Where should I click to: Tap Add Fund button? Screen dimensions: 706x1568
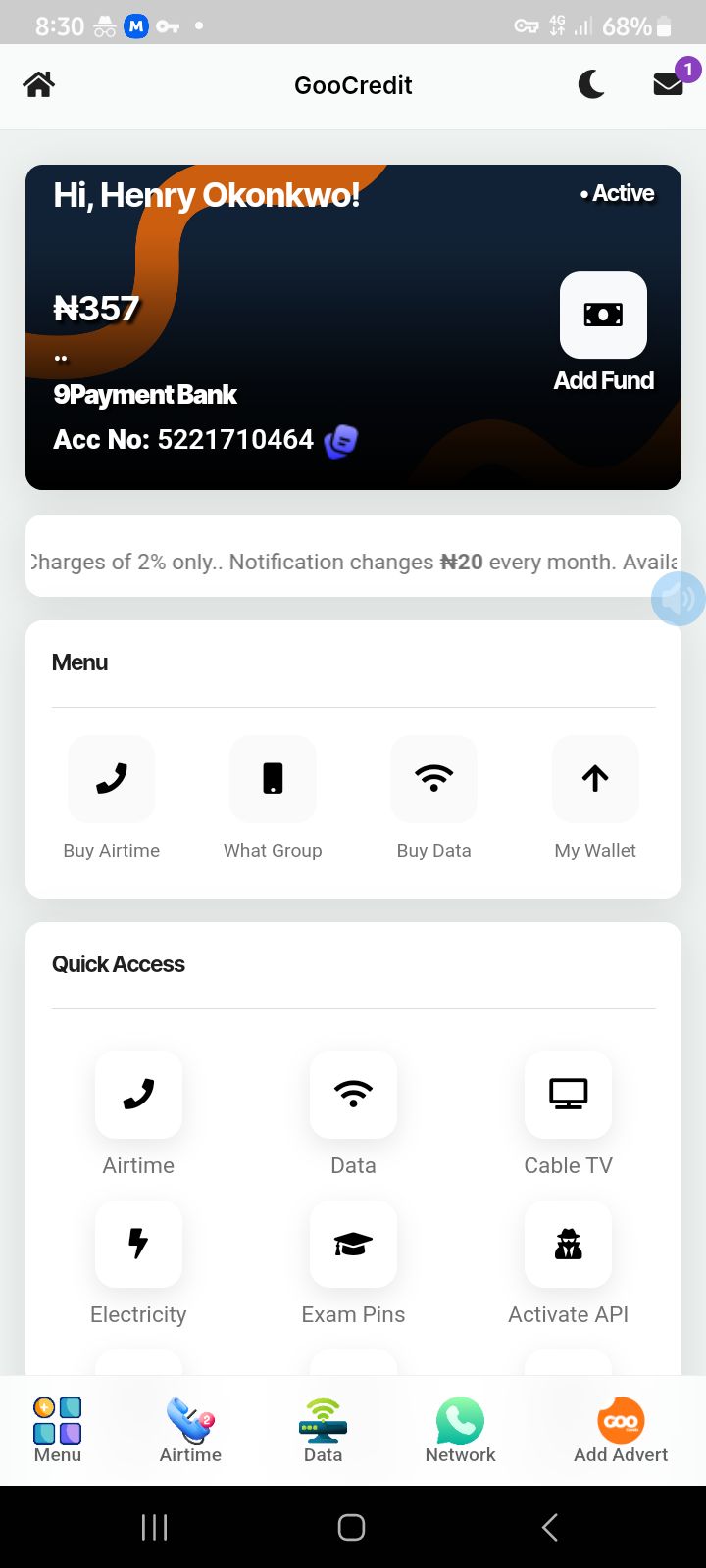point(603,316)
